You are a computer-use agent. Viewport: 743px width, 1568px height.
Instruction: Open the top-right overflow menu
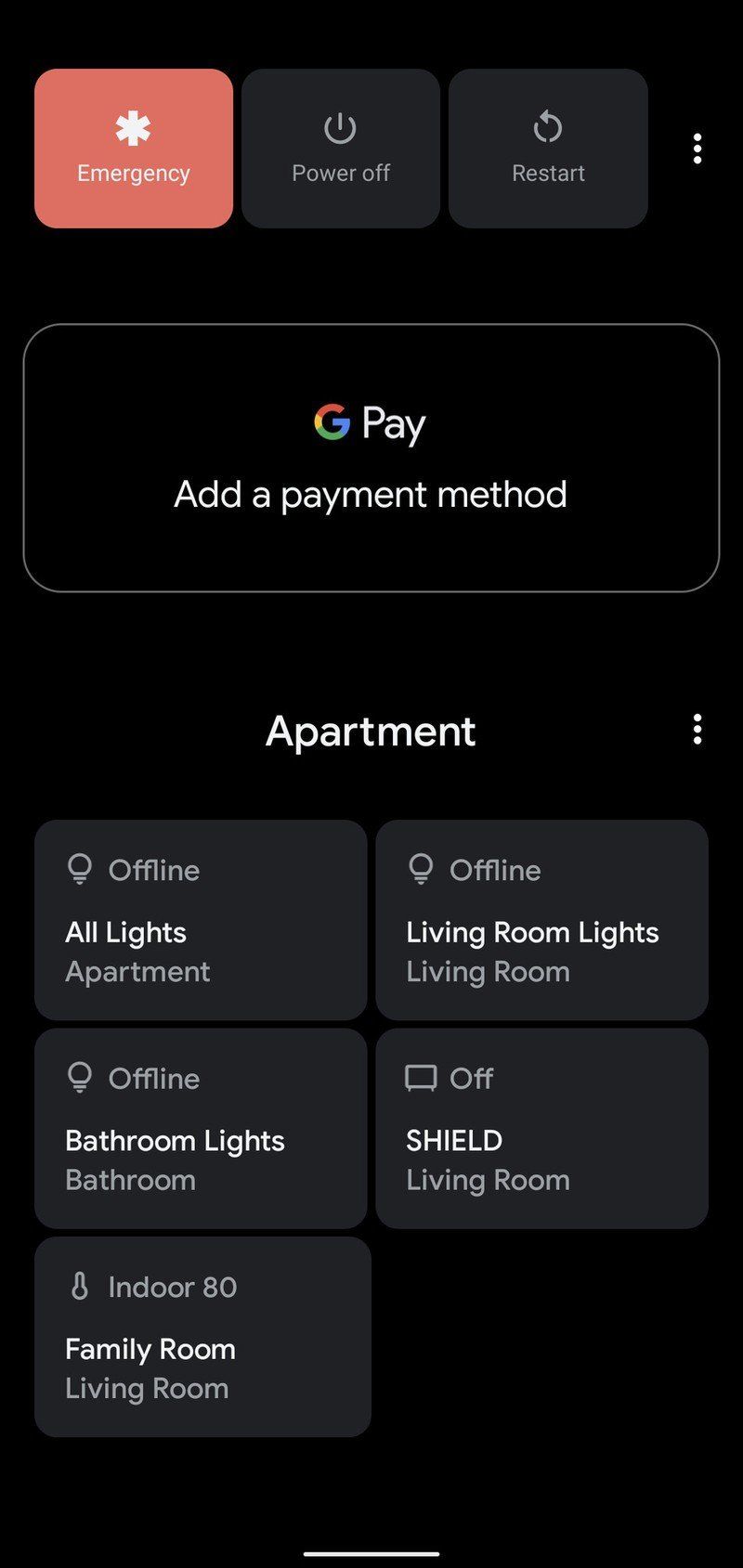tap(697, 149)
